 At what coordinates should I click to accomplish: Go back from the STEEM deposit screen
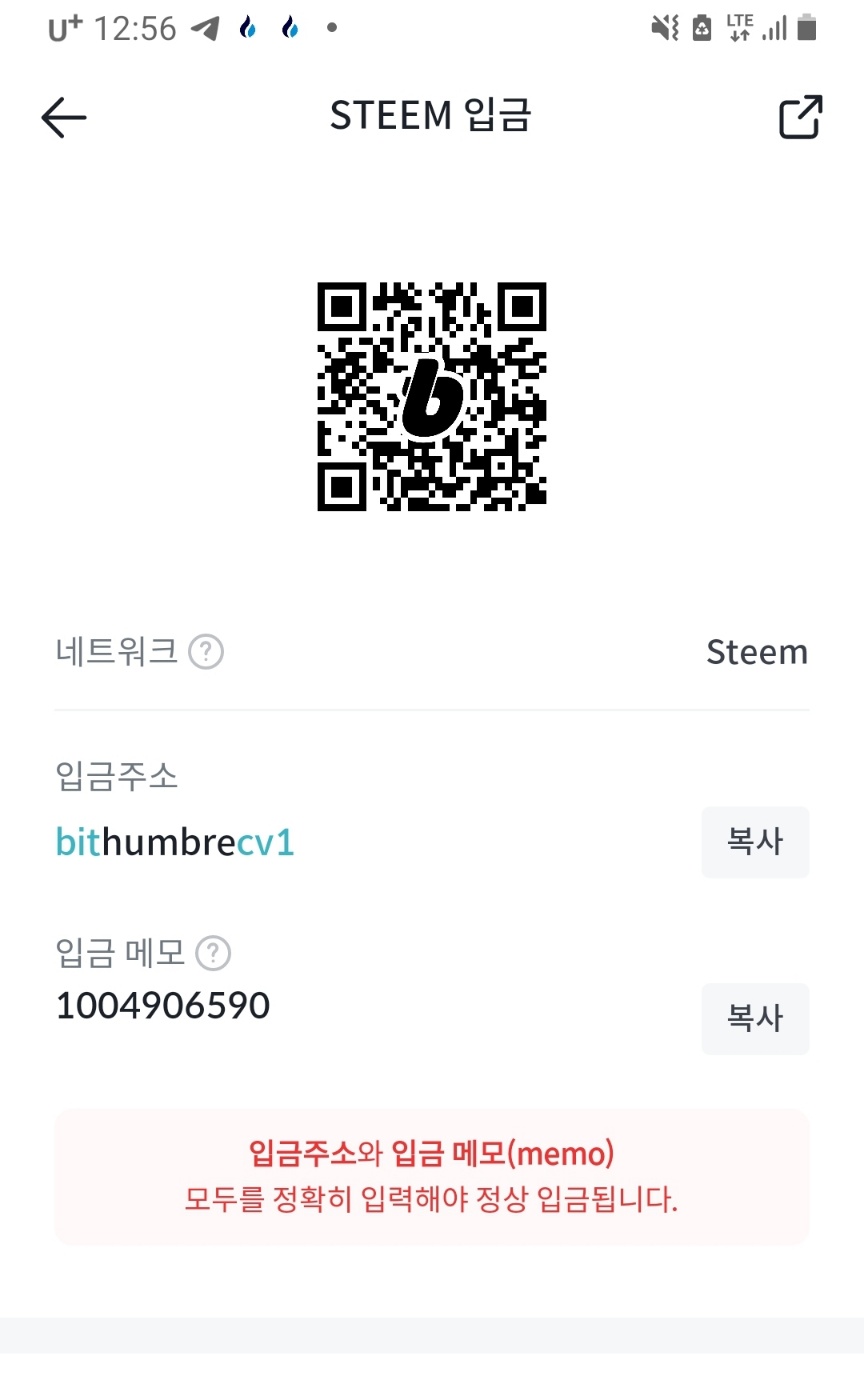(64, 118)
